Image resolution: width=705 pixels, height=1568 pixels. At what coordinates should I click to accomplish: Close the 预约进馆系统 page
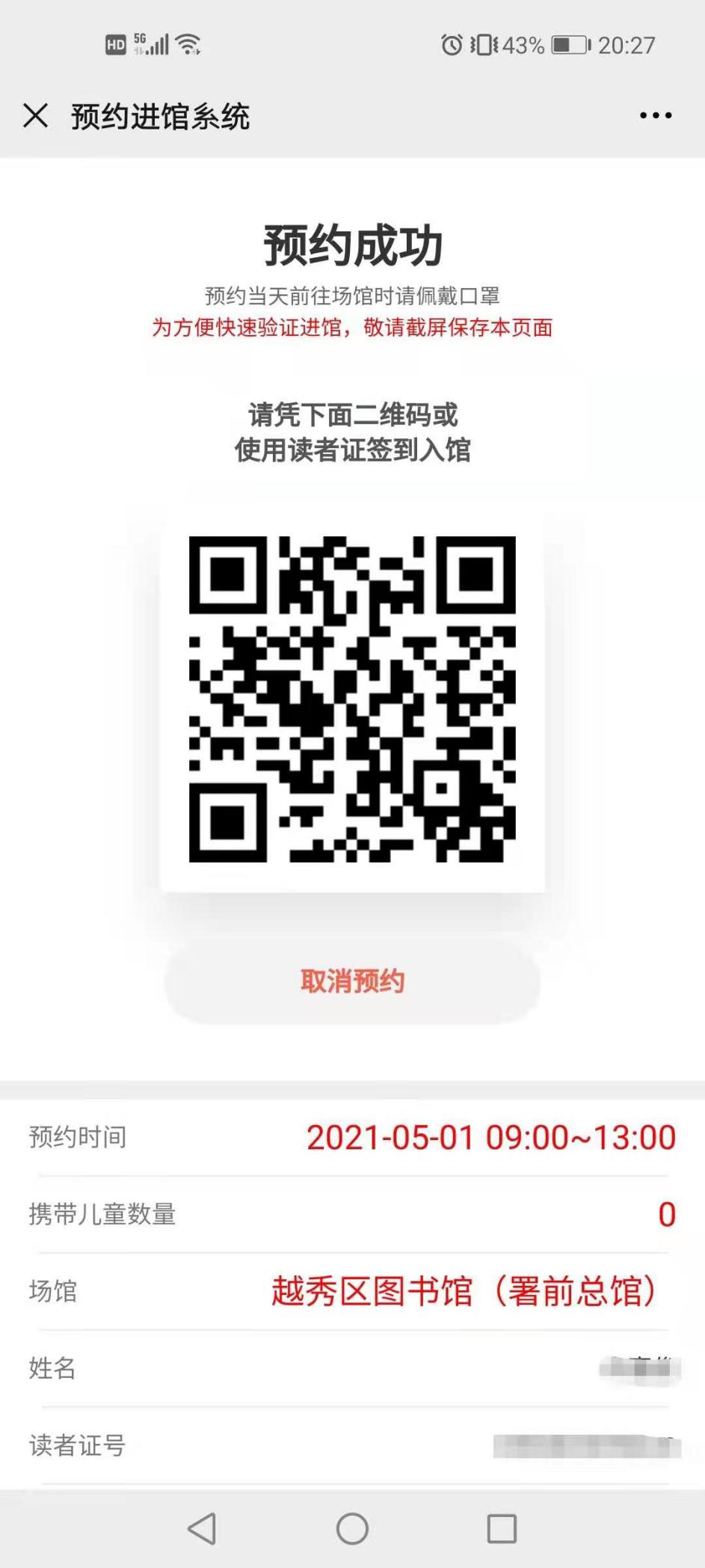[x=35, y=116]
